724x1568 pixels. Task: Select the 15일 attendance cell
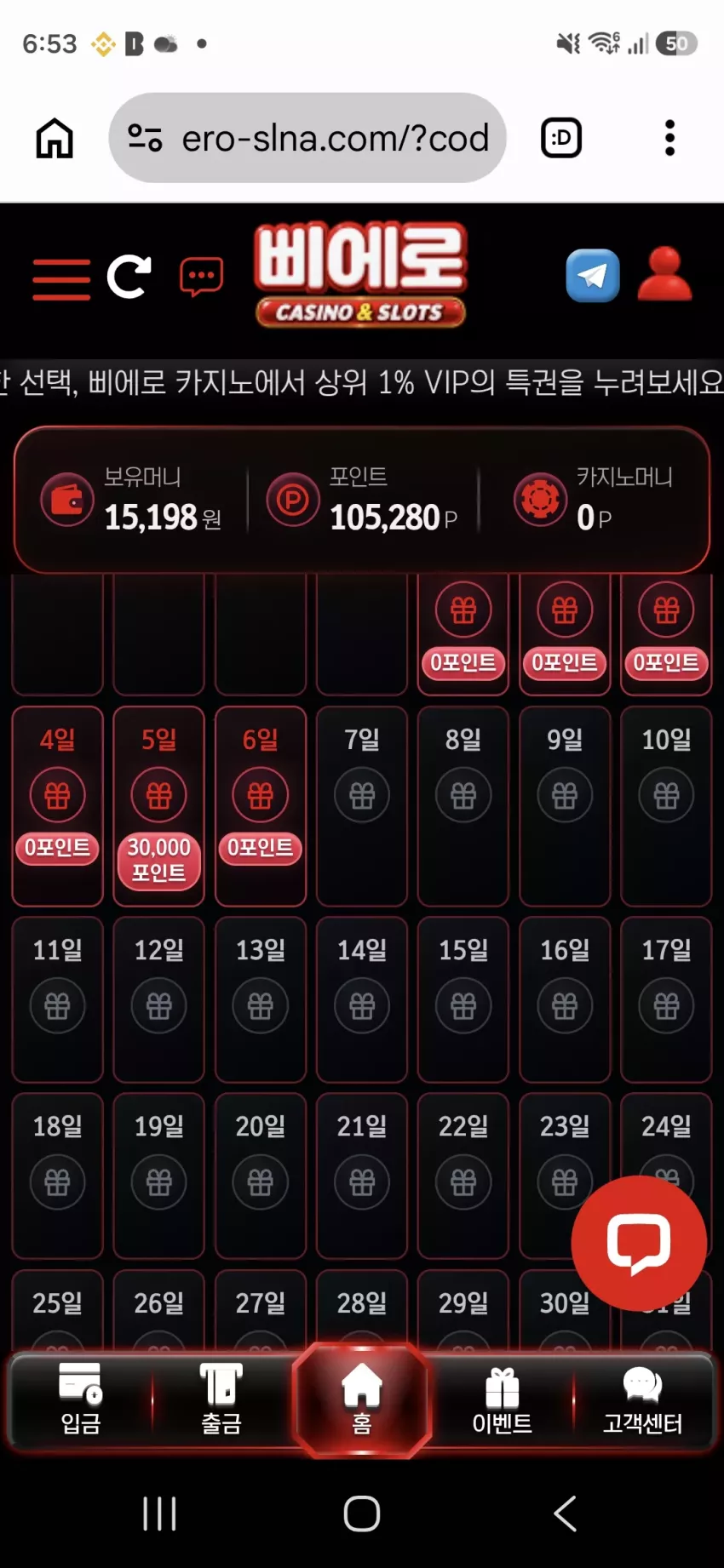[463, 999]
